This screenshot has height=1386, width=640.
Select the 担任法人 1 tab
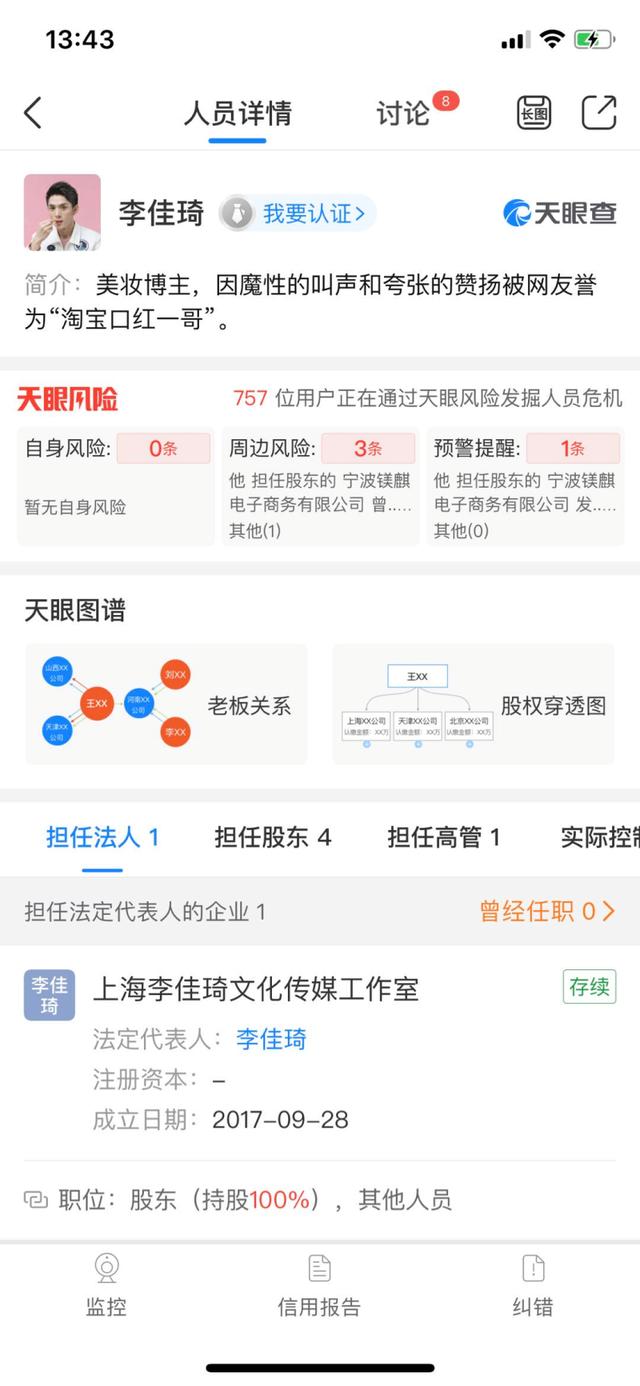pyautogui.click(x=103, y=837)
